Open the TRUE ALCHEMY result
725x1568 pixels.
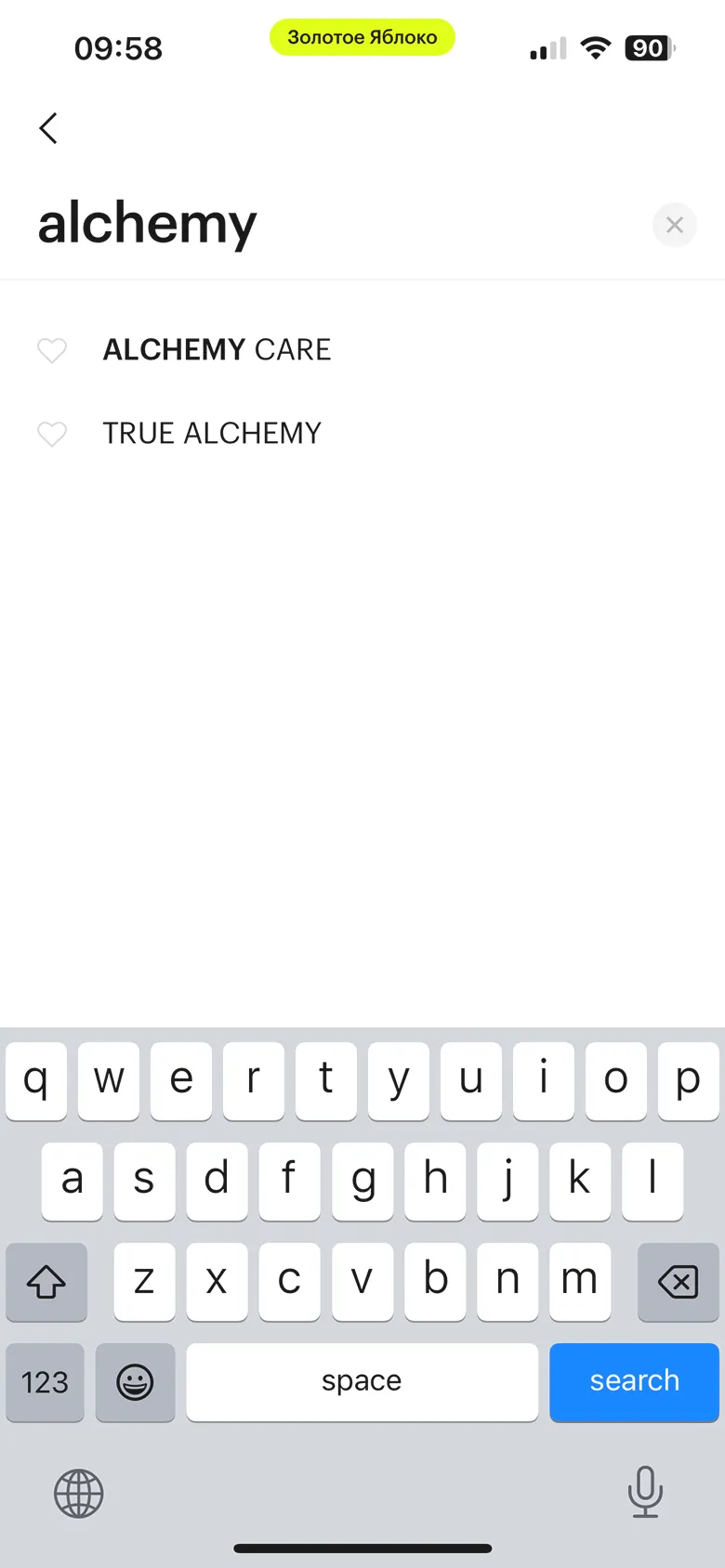212,434
